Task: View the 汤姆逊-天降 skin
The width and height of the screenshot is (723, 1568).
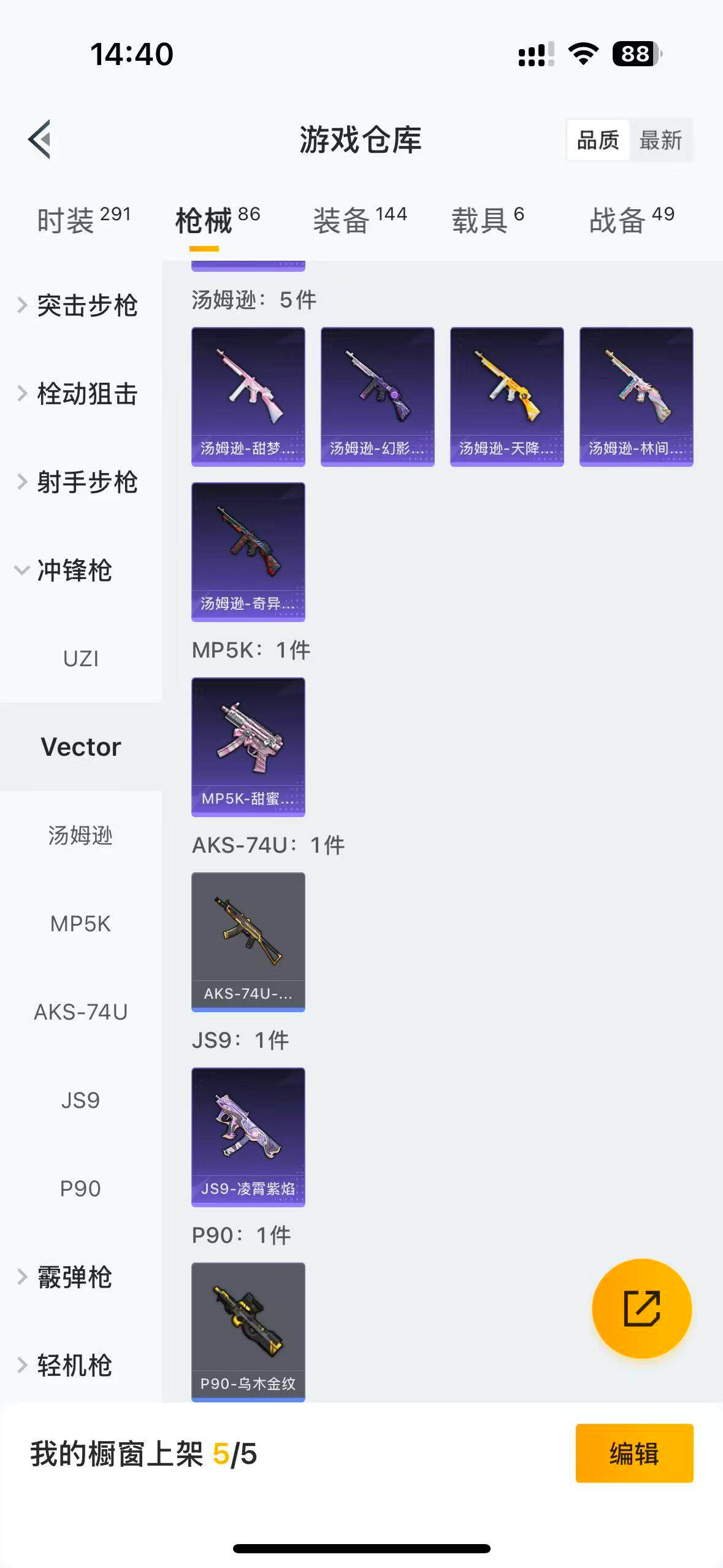Action: [507, 396]
